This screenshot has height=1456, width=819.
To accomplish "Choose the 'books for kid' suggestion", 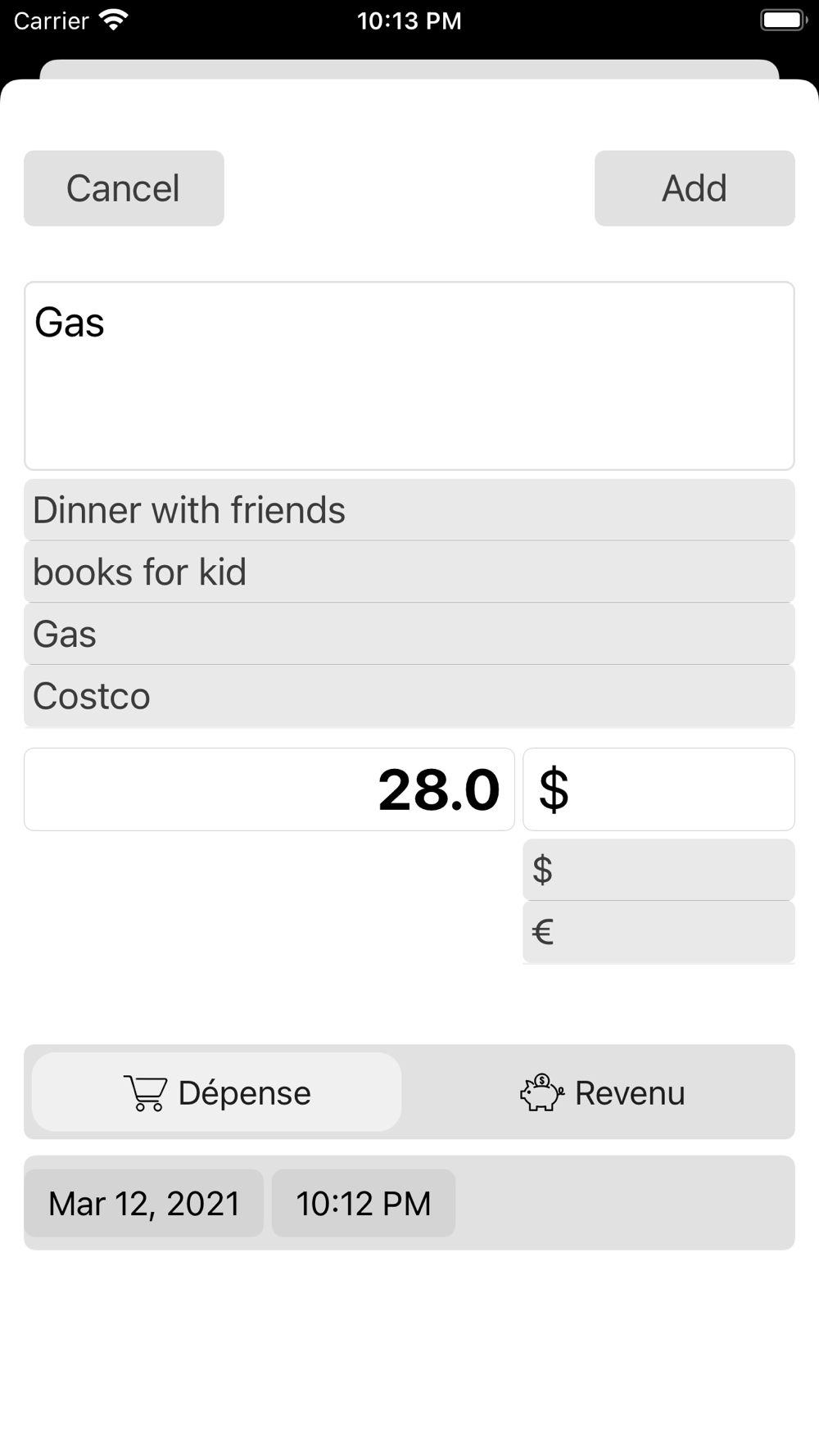I will (x=409, y=572).
